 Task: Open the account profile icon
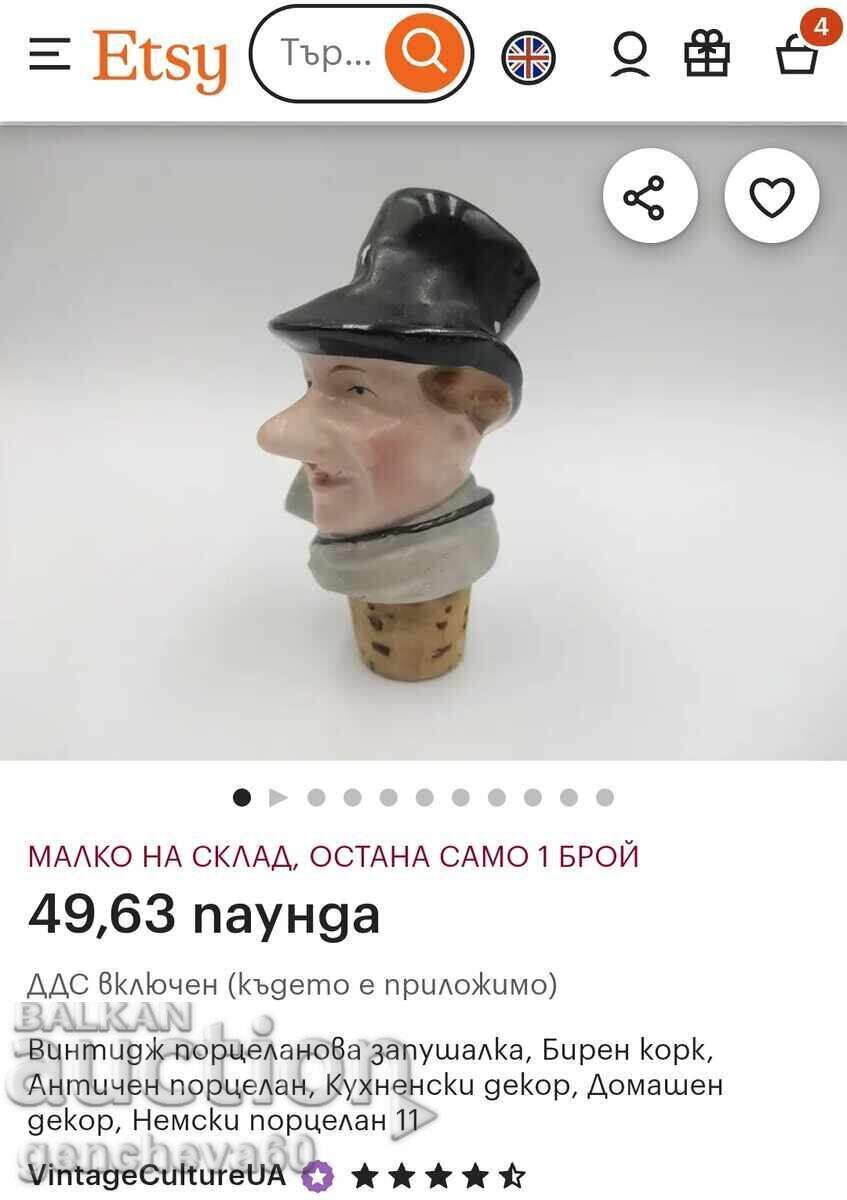[x=630, y=56]
